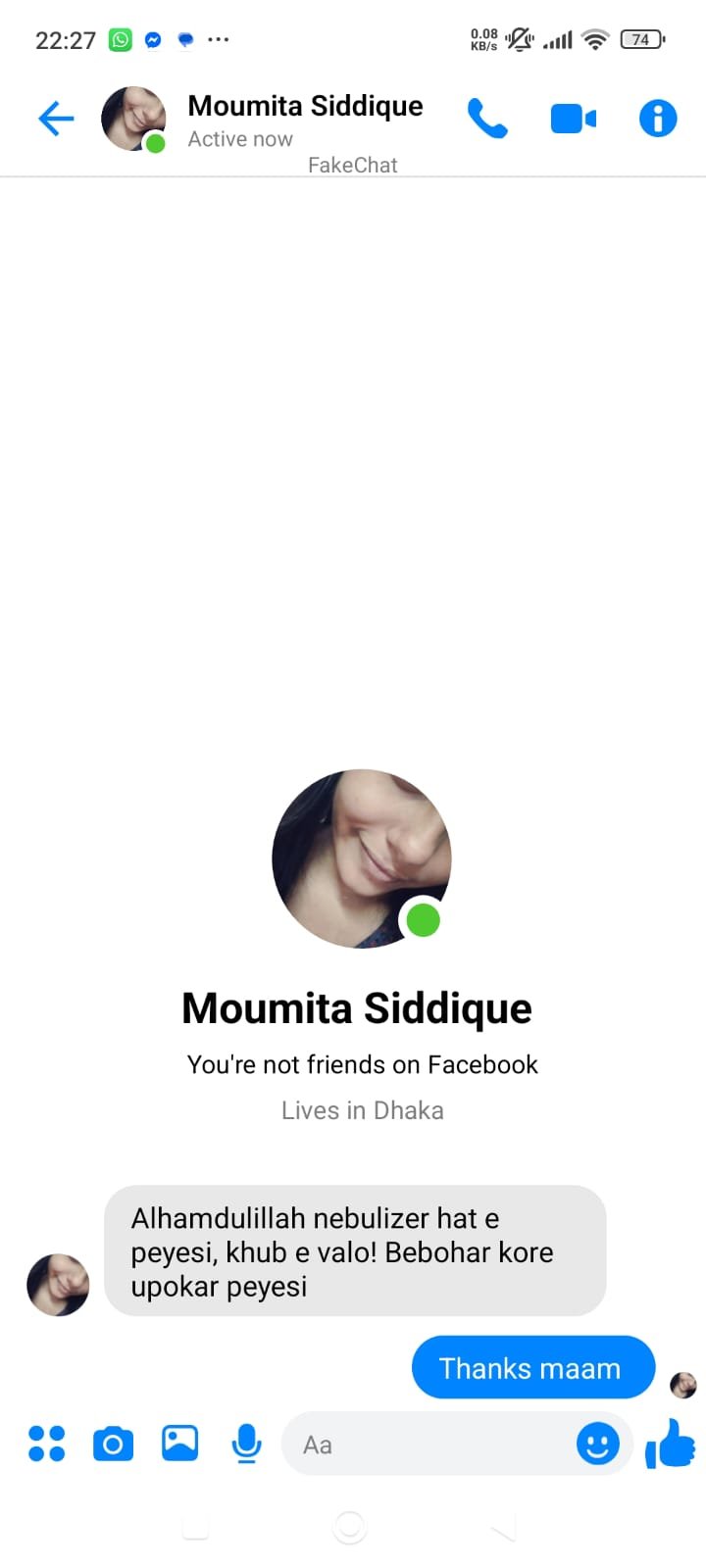Start a video call with Moumita
Screen dimensions: 706x1568
click(573, 119)
